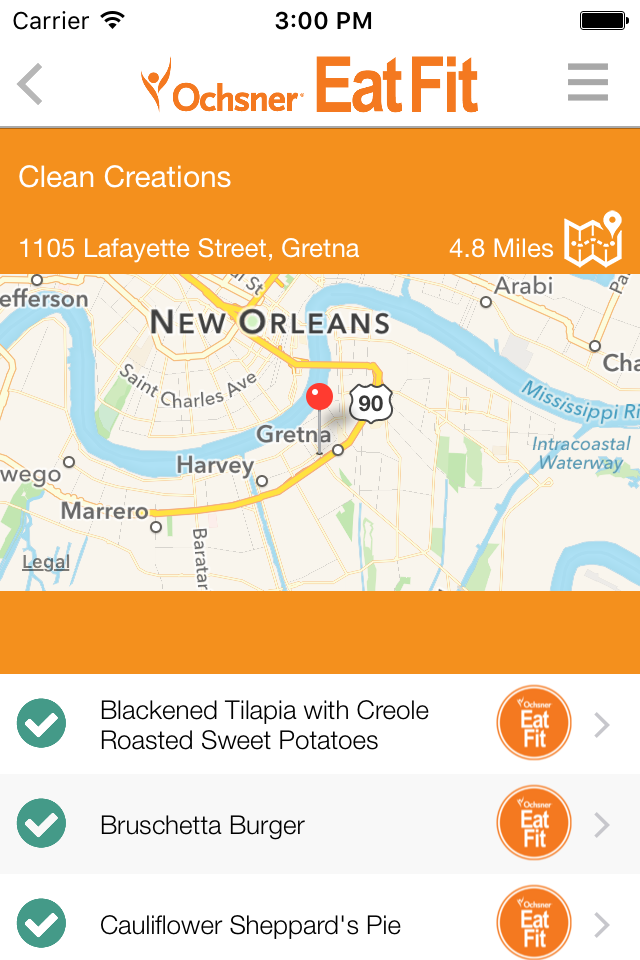Open the map directions icon beside 4.8 Miles

(593, 239)
